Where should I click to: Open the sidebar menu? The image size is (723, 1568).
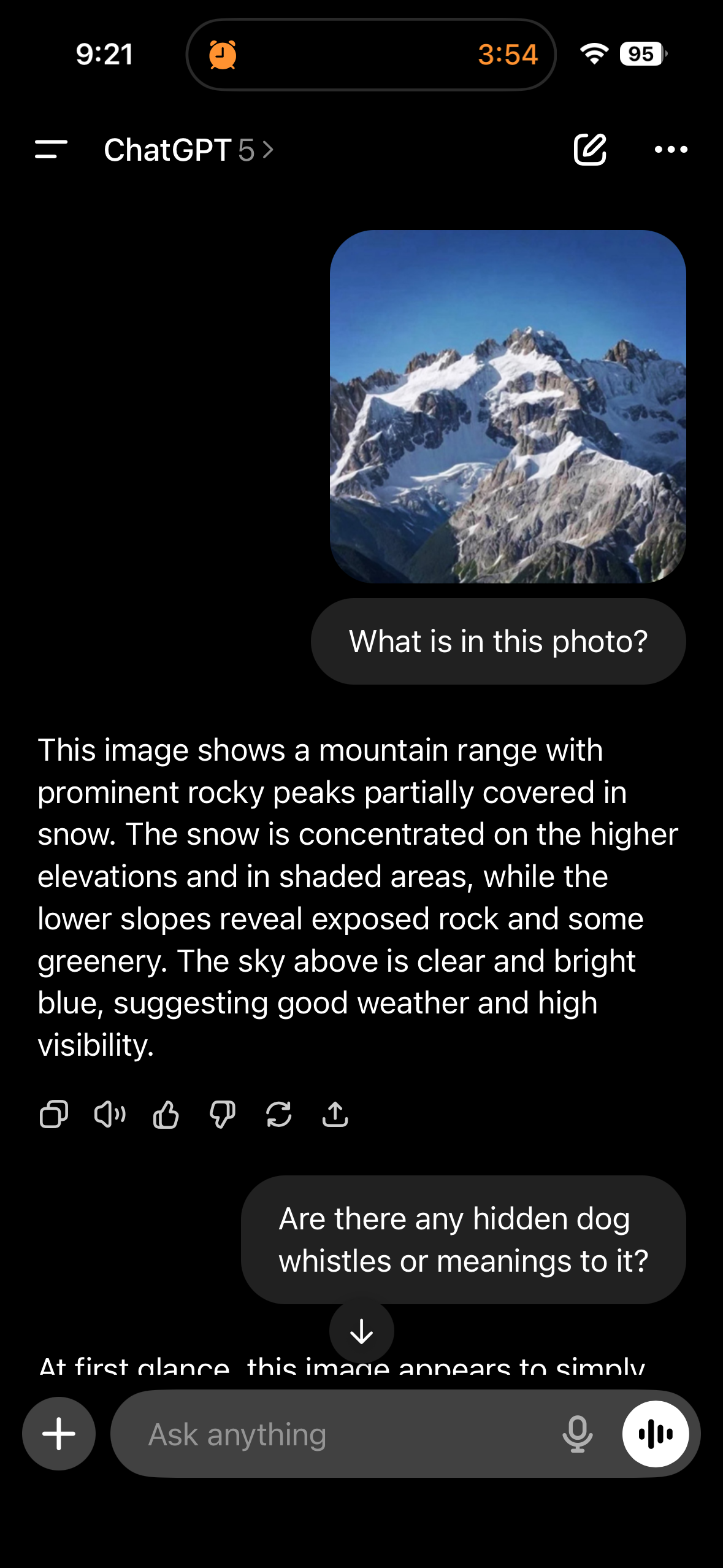tap(52, 150)
